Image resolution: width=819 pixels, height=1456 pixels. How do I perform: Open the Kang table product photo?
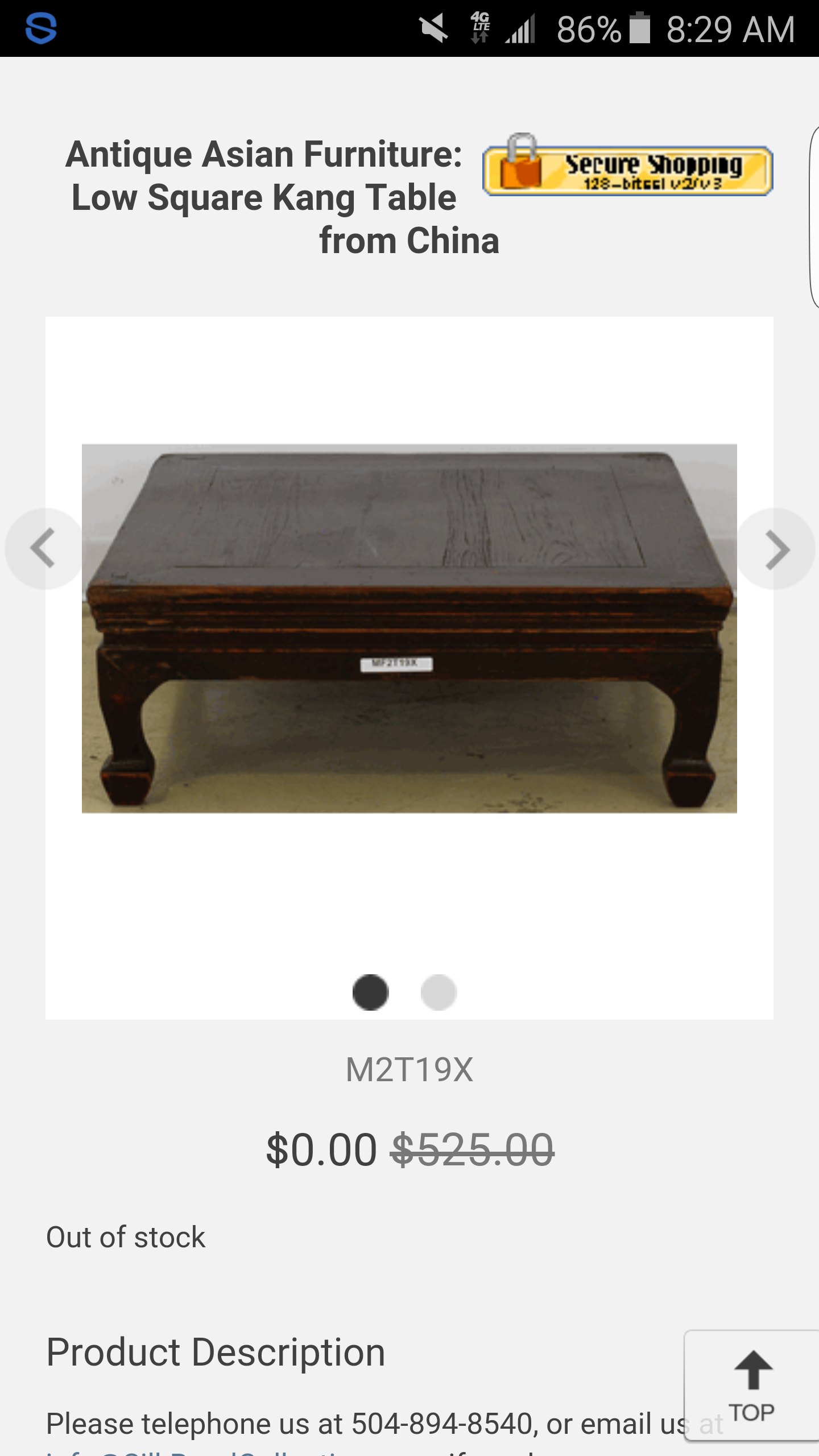tap(409, 628)
